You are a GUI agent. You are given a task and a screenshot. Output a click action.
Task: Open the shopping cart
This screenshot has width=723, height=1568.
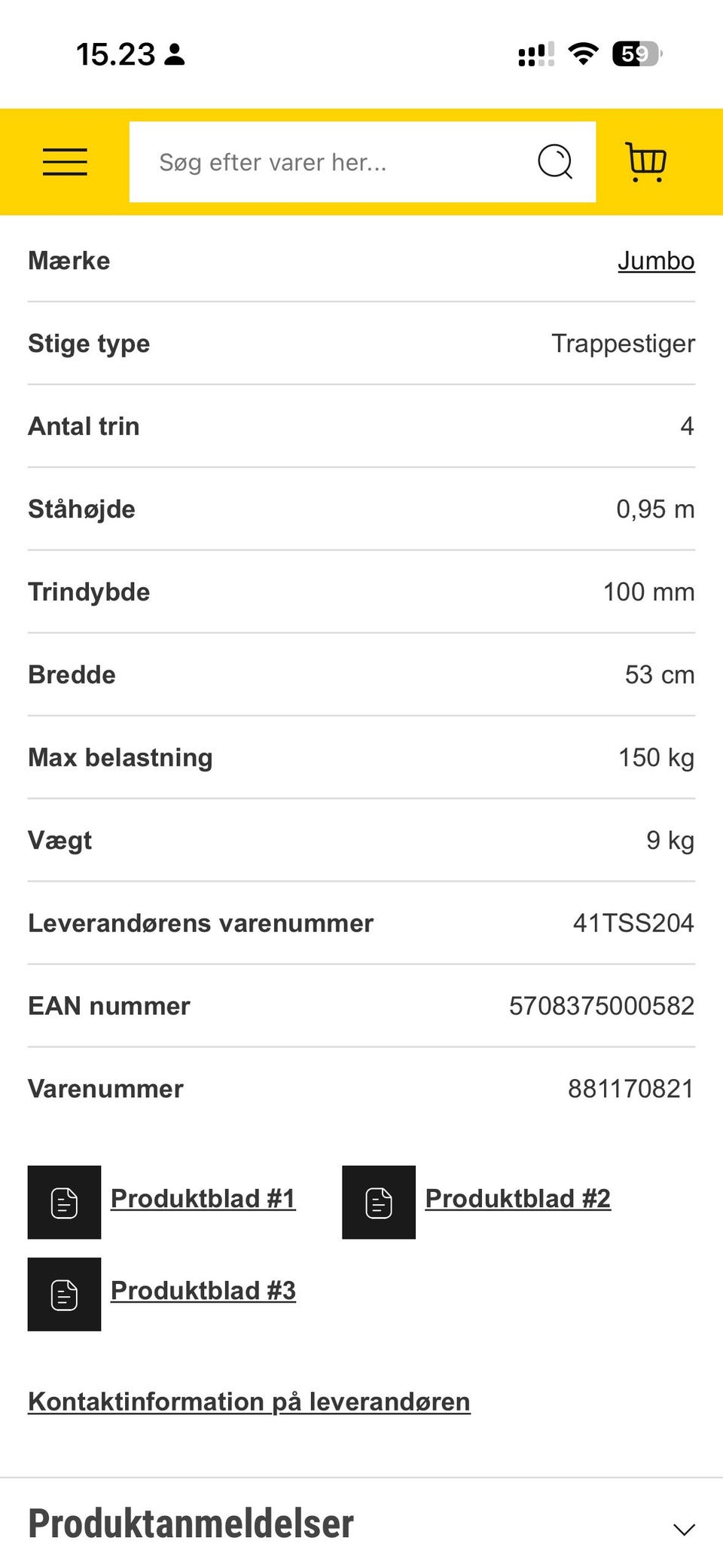click(x=646, y=161)
